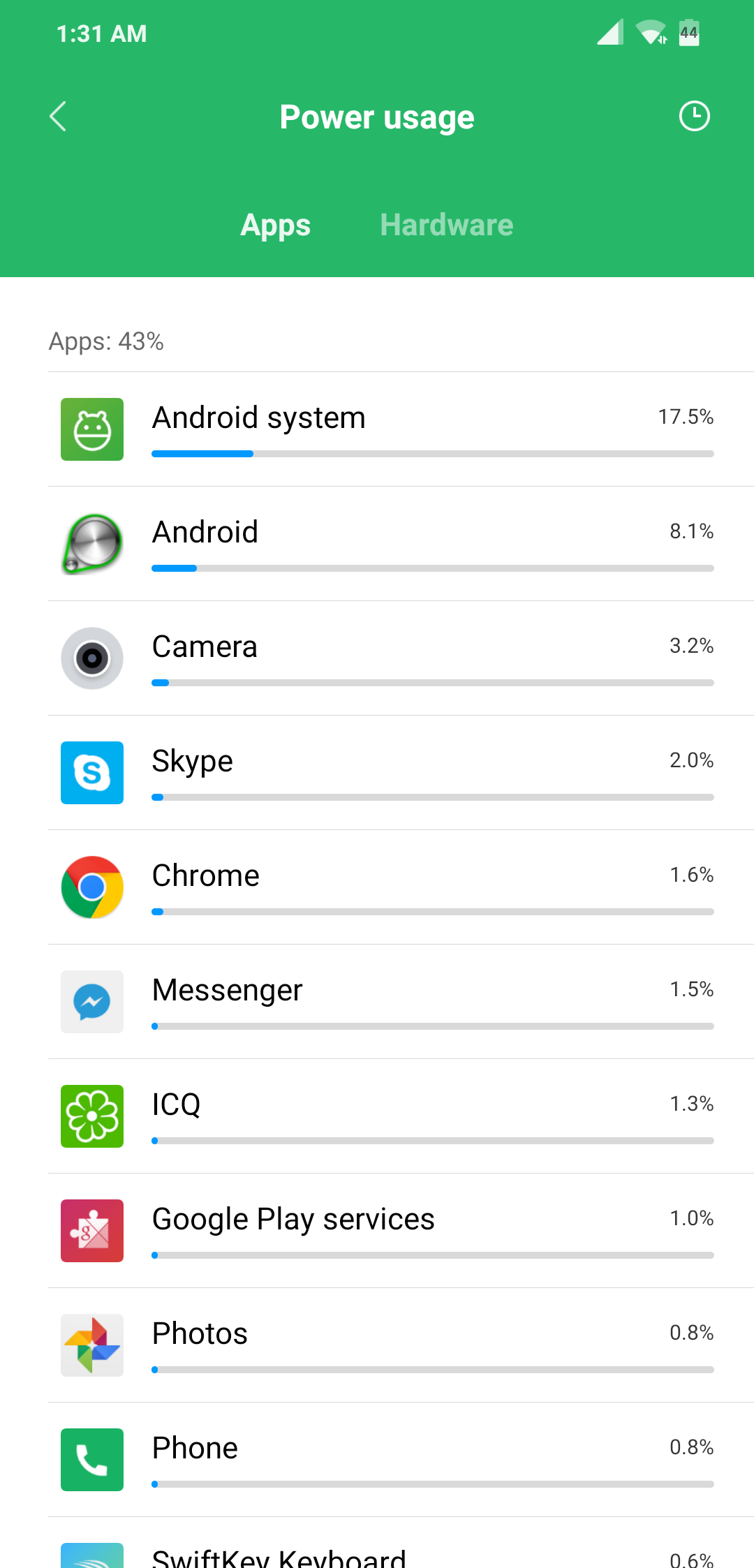This screenshot has width=754, height=1568.
Task: Open SwiftKey Keyboard usage row
Action: pos(401,1544)
